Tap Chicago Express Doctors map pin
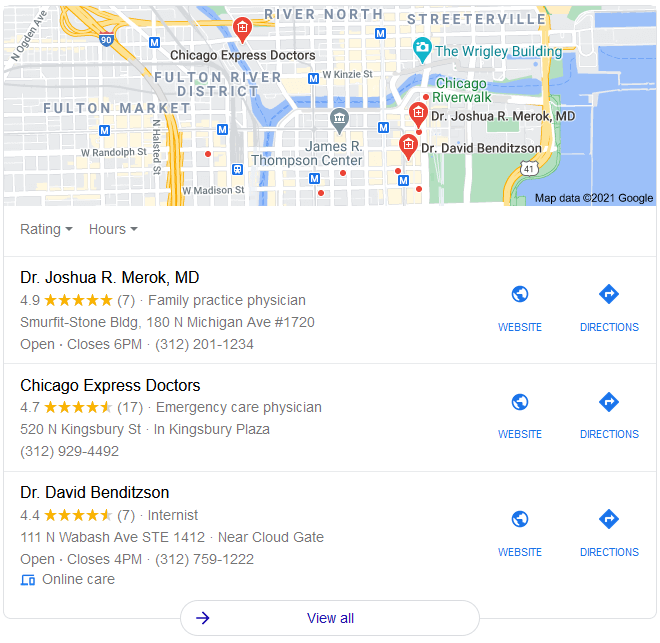The height and width of the screenshot is (643, 660). [241, 28]
